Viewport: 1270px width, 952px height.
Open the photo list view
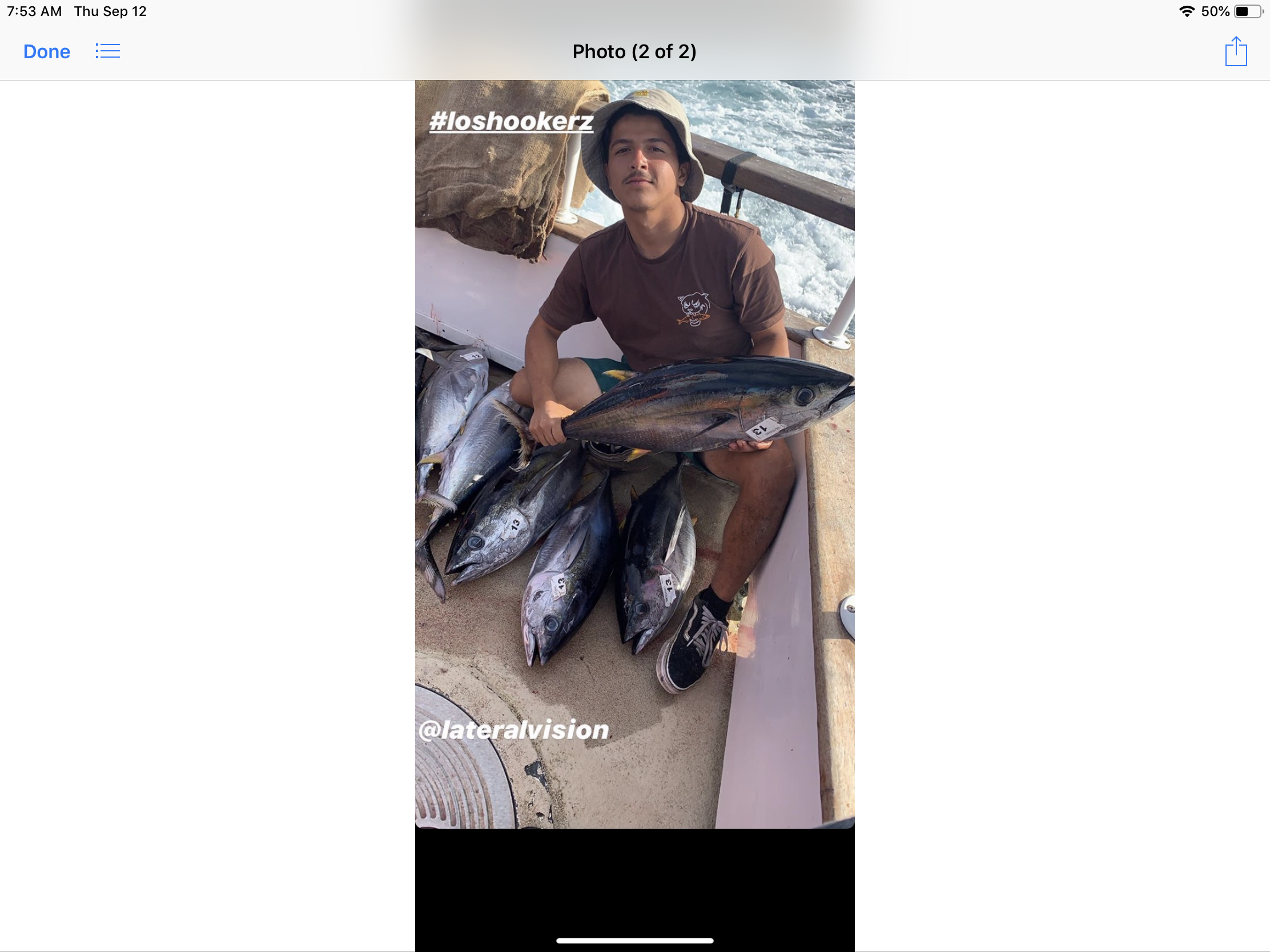click(x=107, y=51)
